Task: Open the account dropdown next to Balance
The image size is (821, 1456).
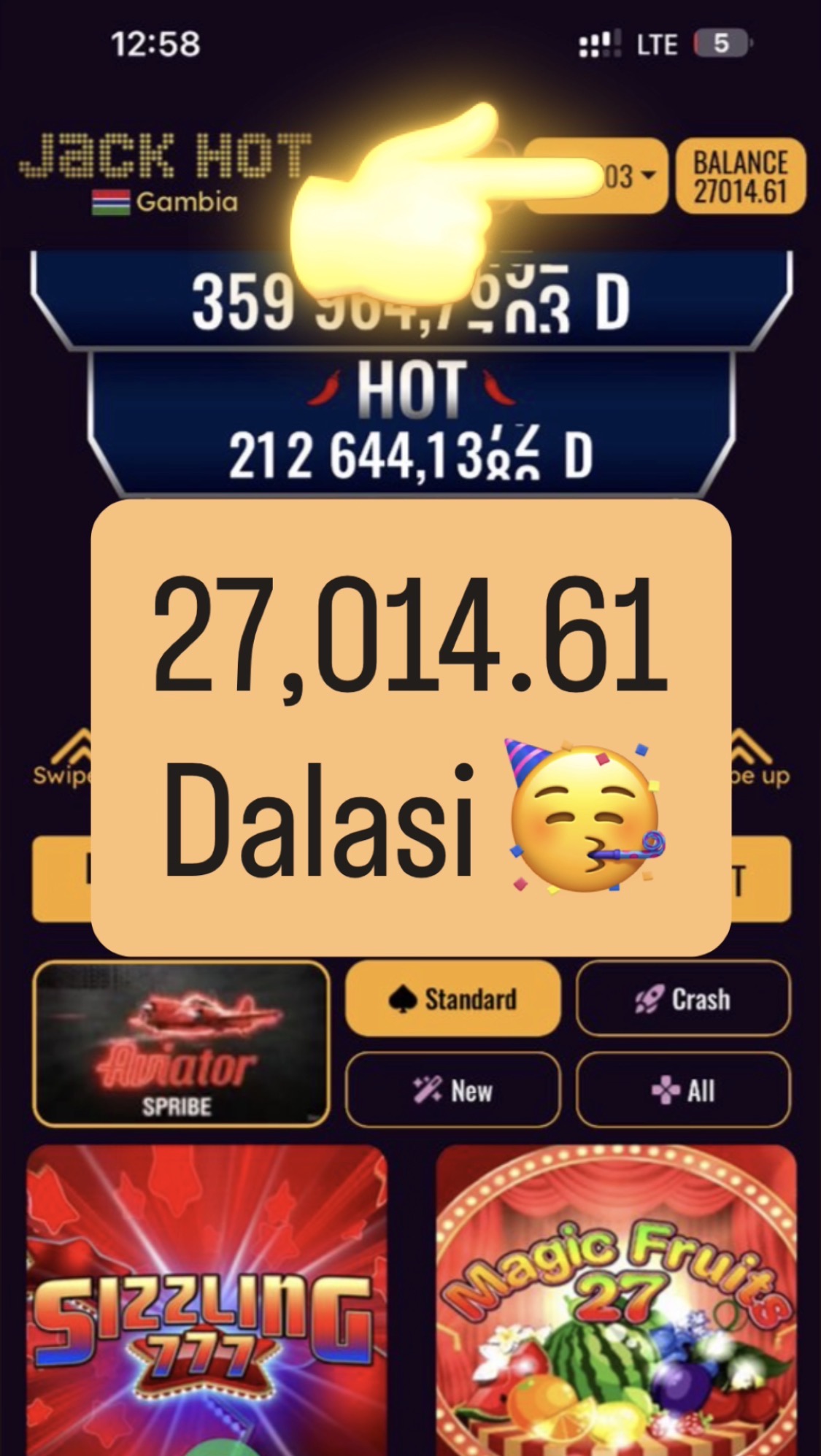Action: (x=629, y=177)
